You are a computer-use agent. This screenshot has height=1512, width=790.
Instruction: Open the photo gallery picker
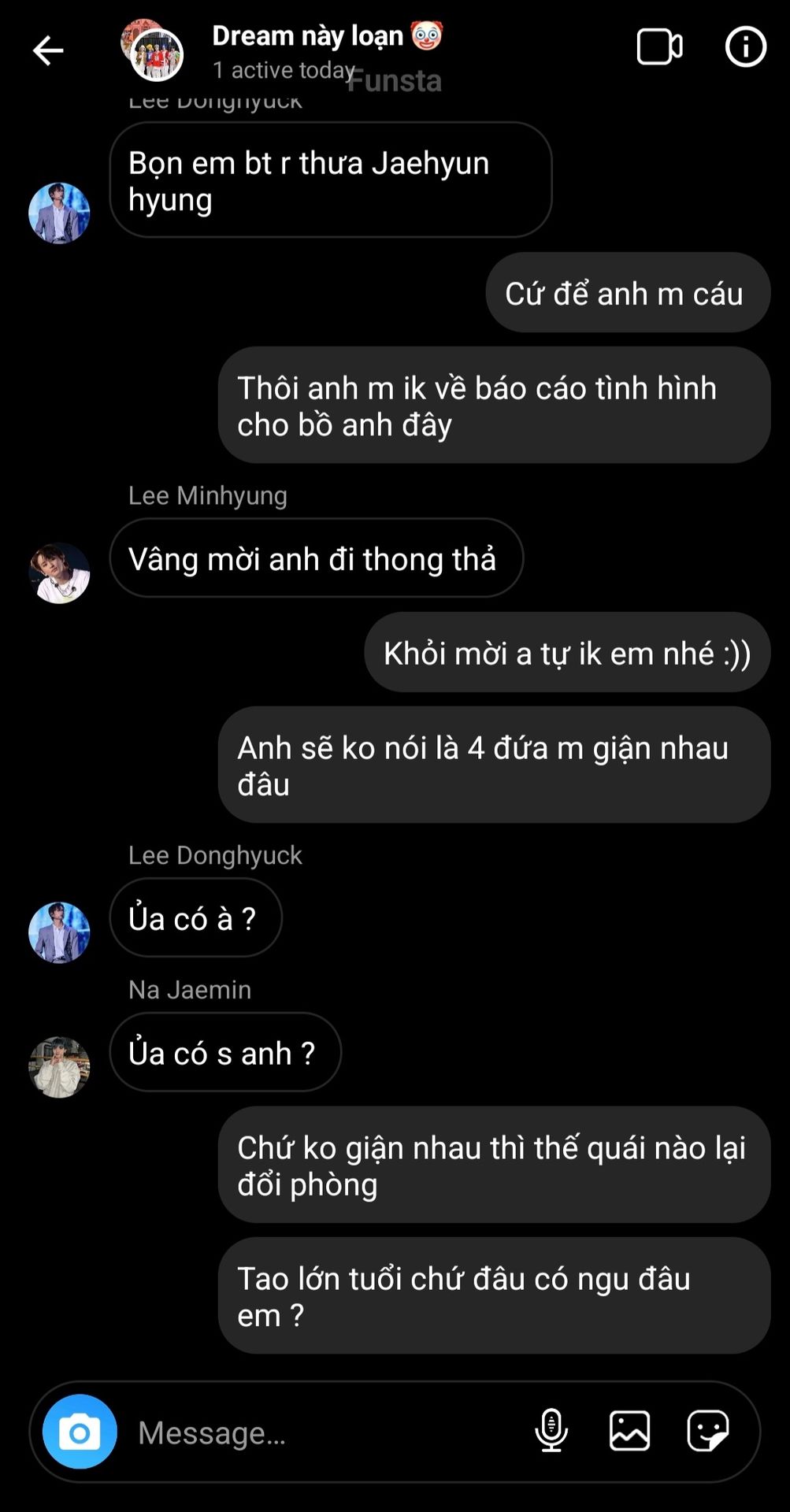629,1431
